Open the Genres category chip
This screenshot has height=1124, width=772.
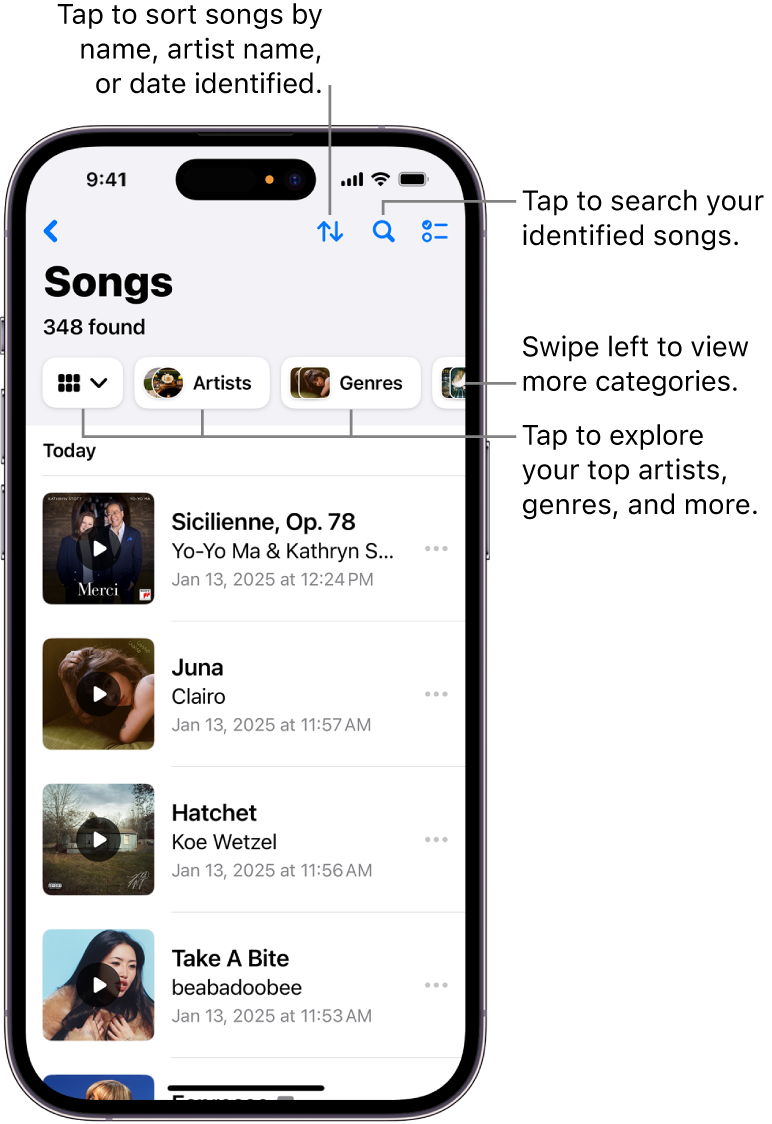click(350, 383)
